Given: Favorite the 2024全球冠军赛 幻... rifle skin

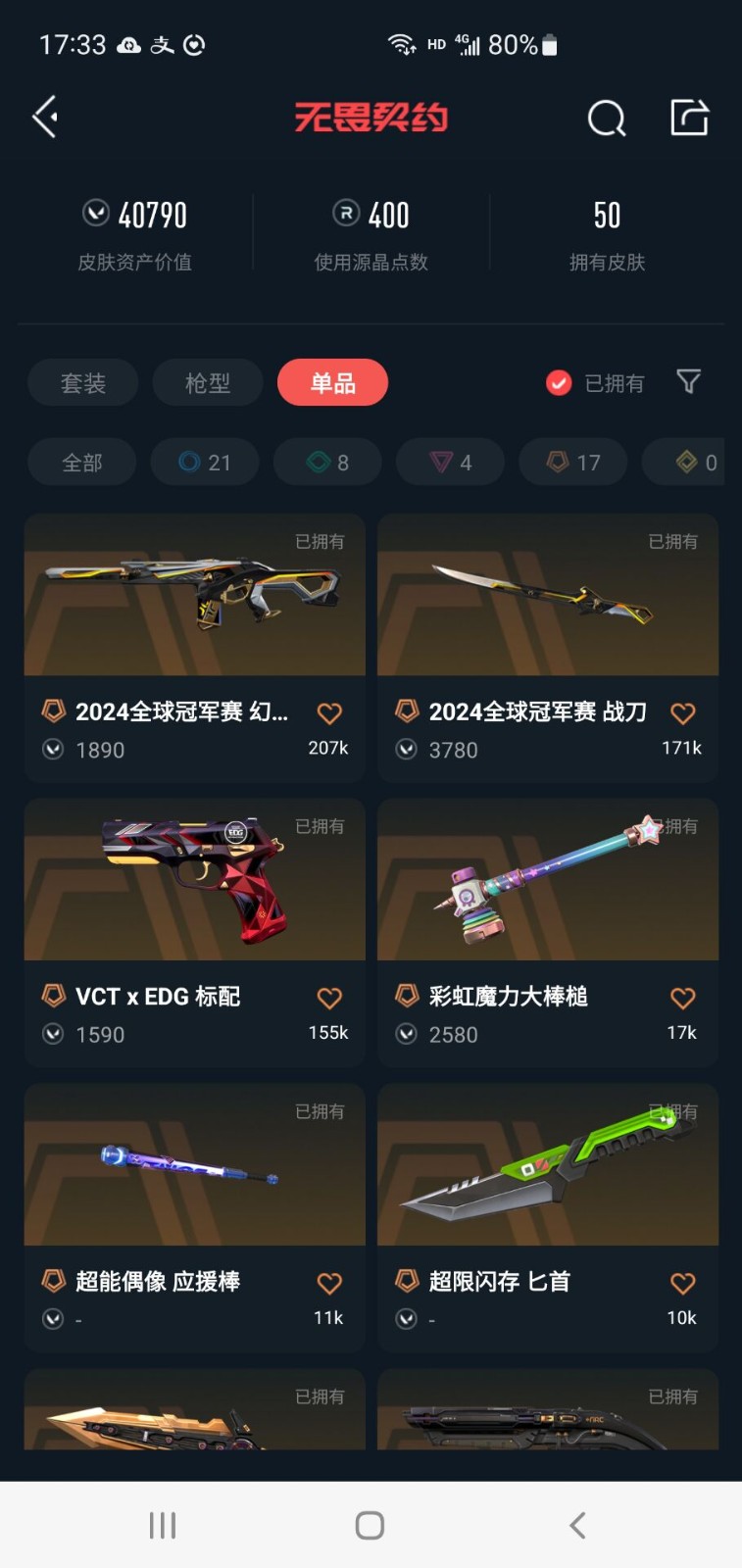Looking at the screenshot, I should [x=329, y=713].
